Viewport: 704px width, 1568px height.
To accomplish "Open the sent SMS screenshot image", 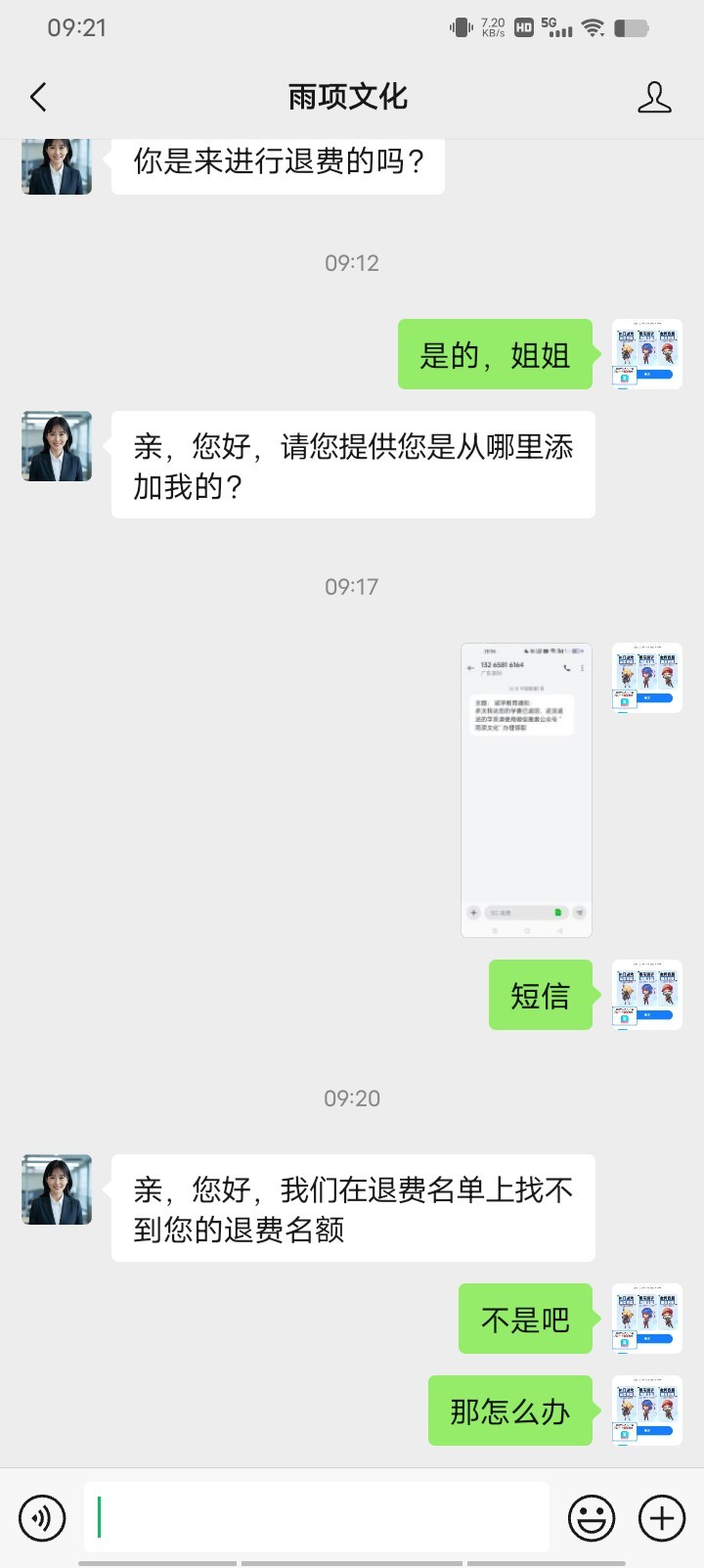I will pyautogui.click(x=526, y=789).
